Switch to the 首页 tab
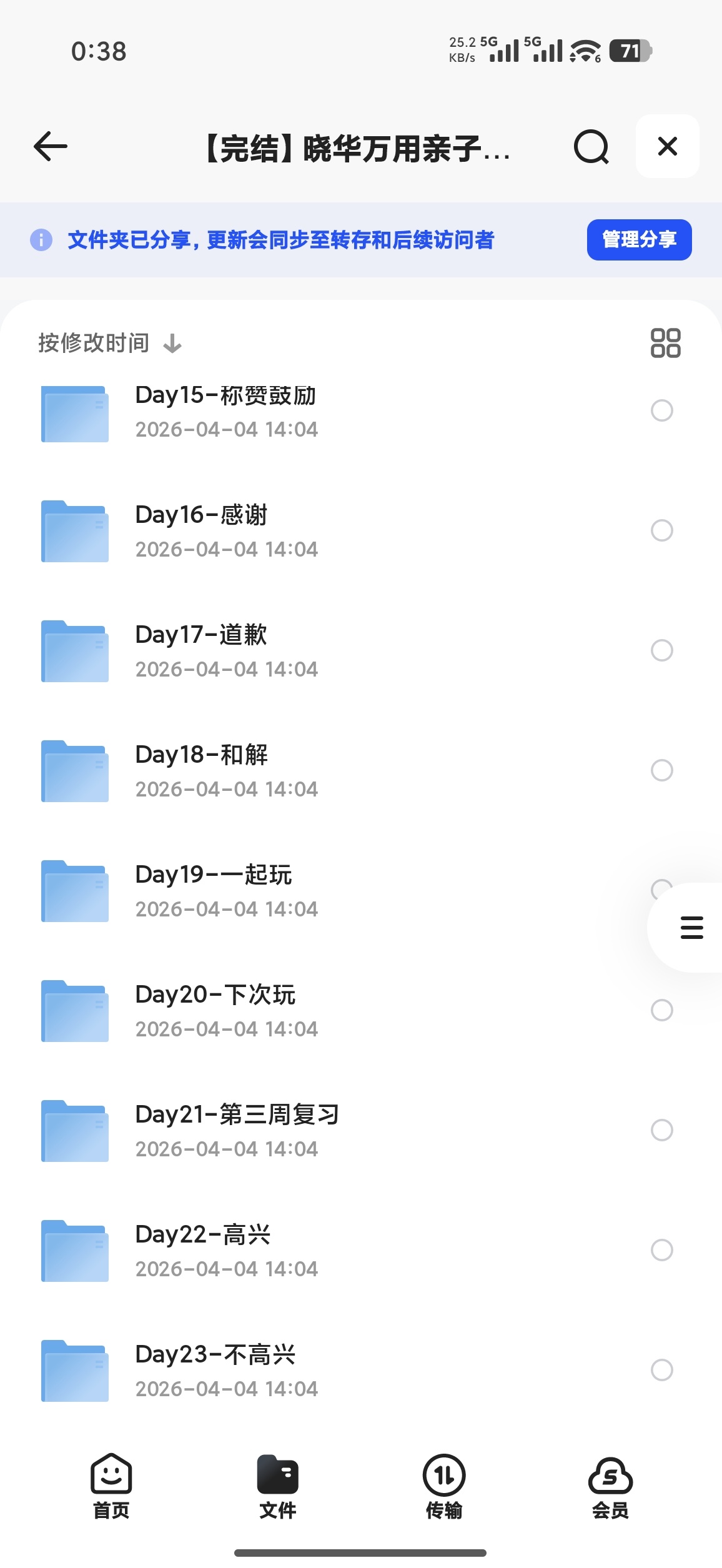Image resolution: width=722 pixels, height=1568 pixels. pos(111,1487)
